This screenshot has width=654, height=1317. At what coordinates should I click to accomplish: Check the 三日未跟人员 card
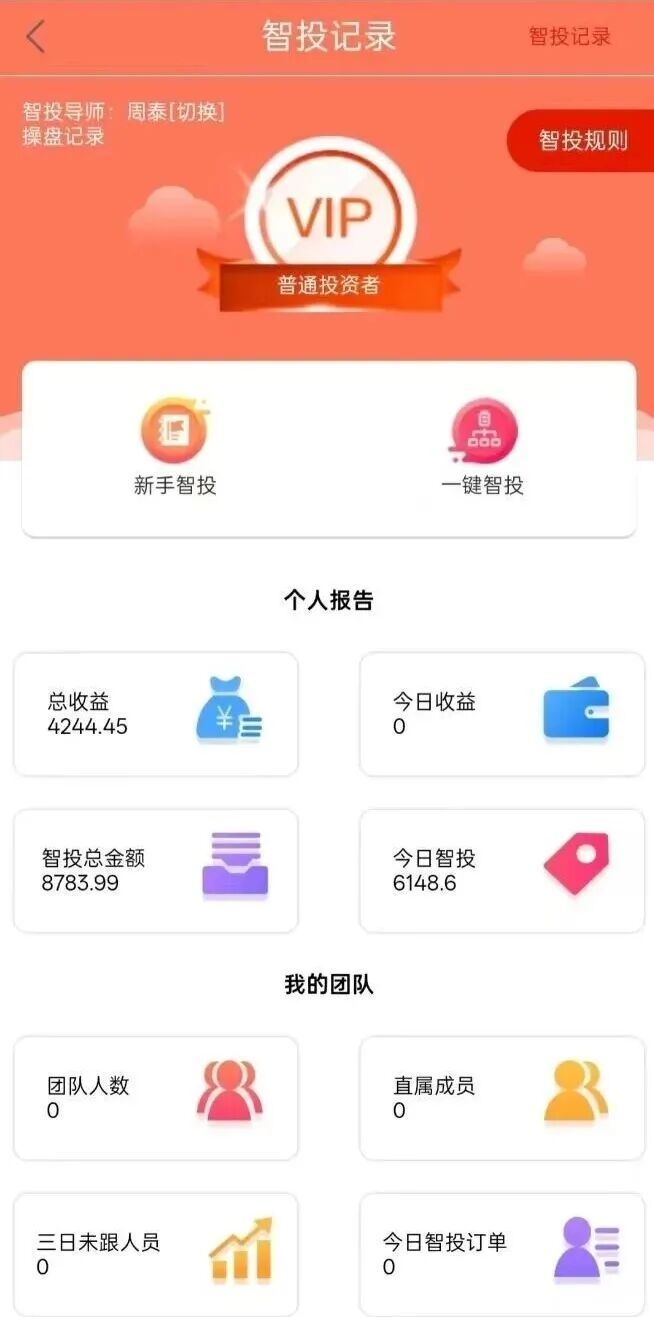click(156, 1254)
